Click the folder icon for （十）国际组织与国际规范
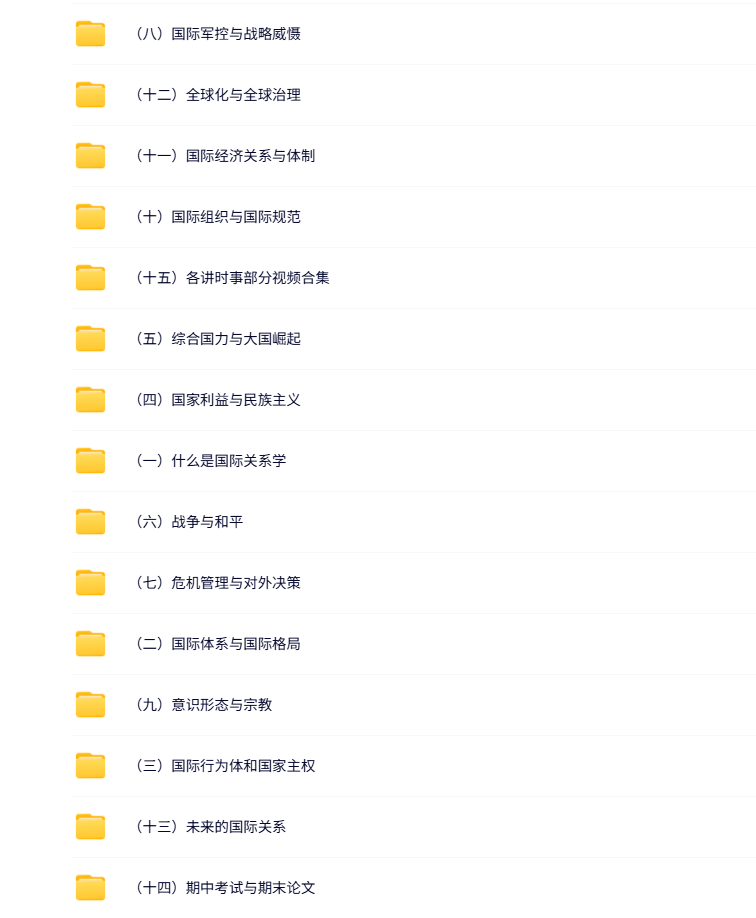This screenshot has height=918, width=756. [91, 217]
